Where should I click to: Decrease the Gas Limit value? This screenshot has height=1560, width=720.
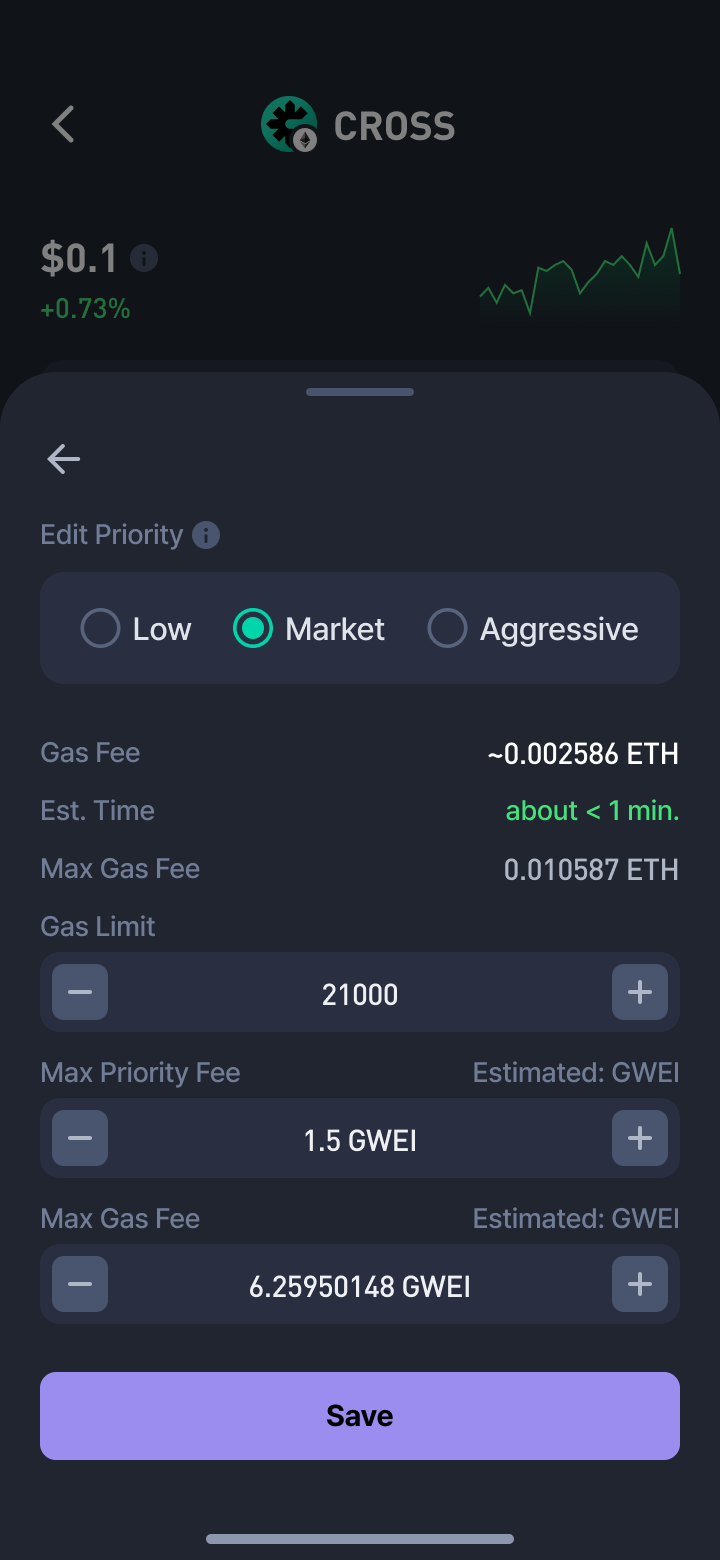coord(80,992)
